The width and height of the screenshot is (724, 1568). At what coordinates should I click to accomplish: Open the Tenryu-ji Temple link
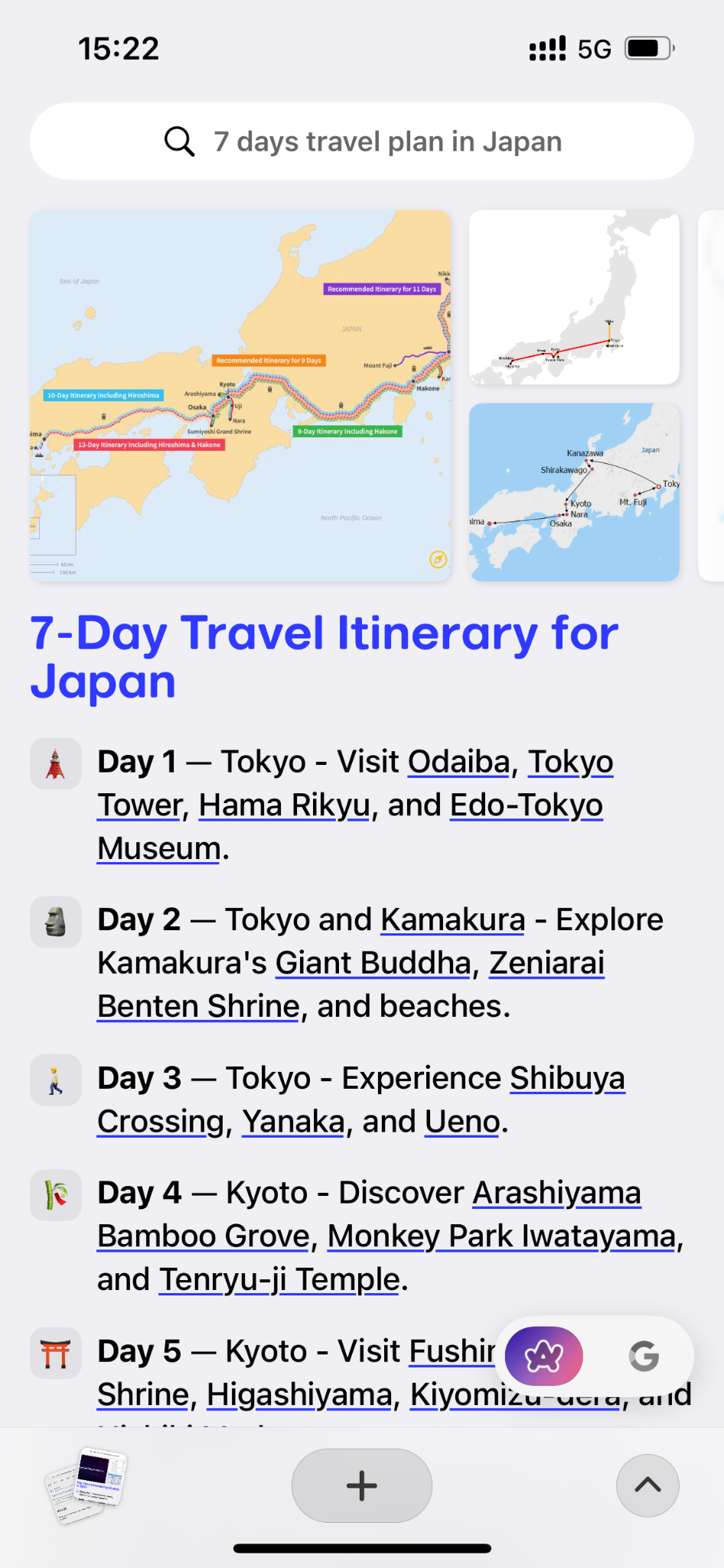pyautogui.click(x=280, y=1279)
